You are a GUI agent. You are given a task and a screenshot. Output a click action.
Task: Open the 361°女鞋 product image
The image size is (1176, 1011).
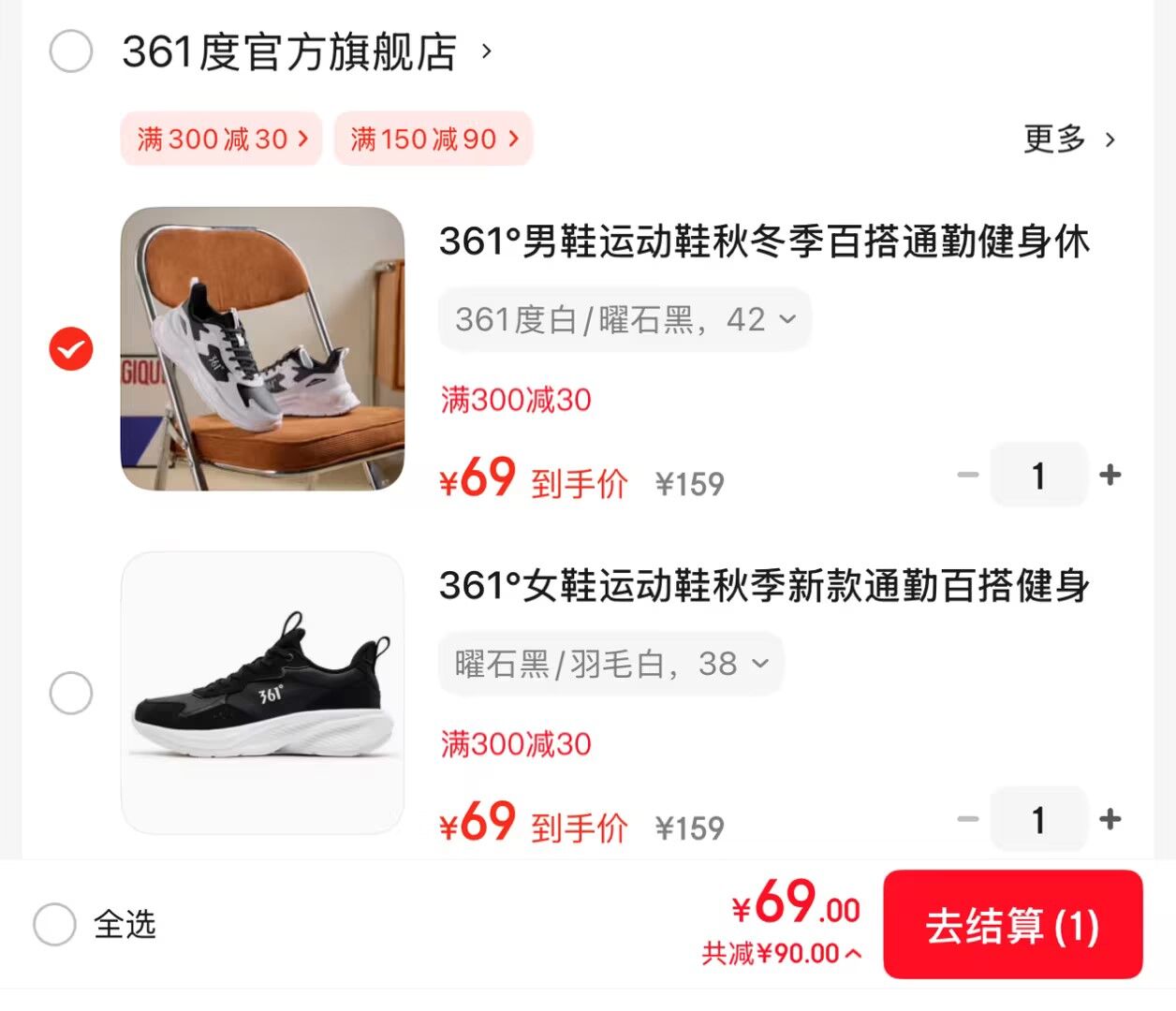click(262, 693)
